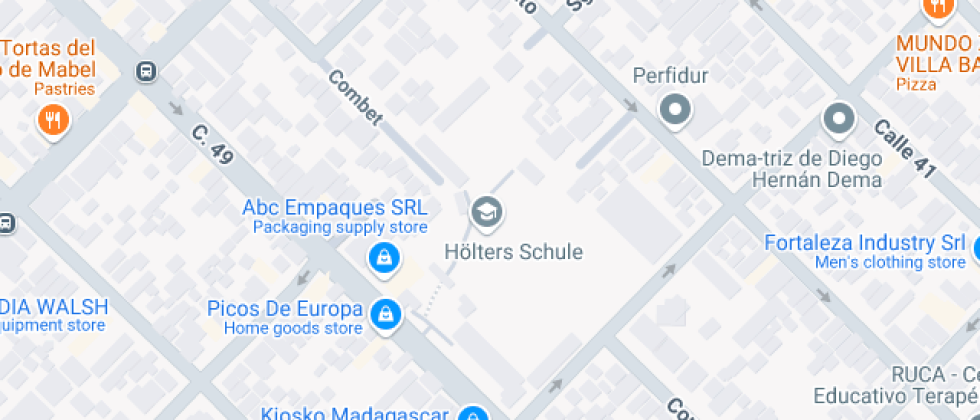Select the Abc Empaques SRL store pin
The width and height of the screenshot is (980, 420).
click(x=382, y=258)
